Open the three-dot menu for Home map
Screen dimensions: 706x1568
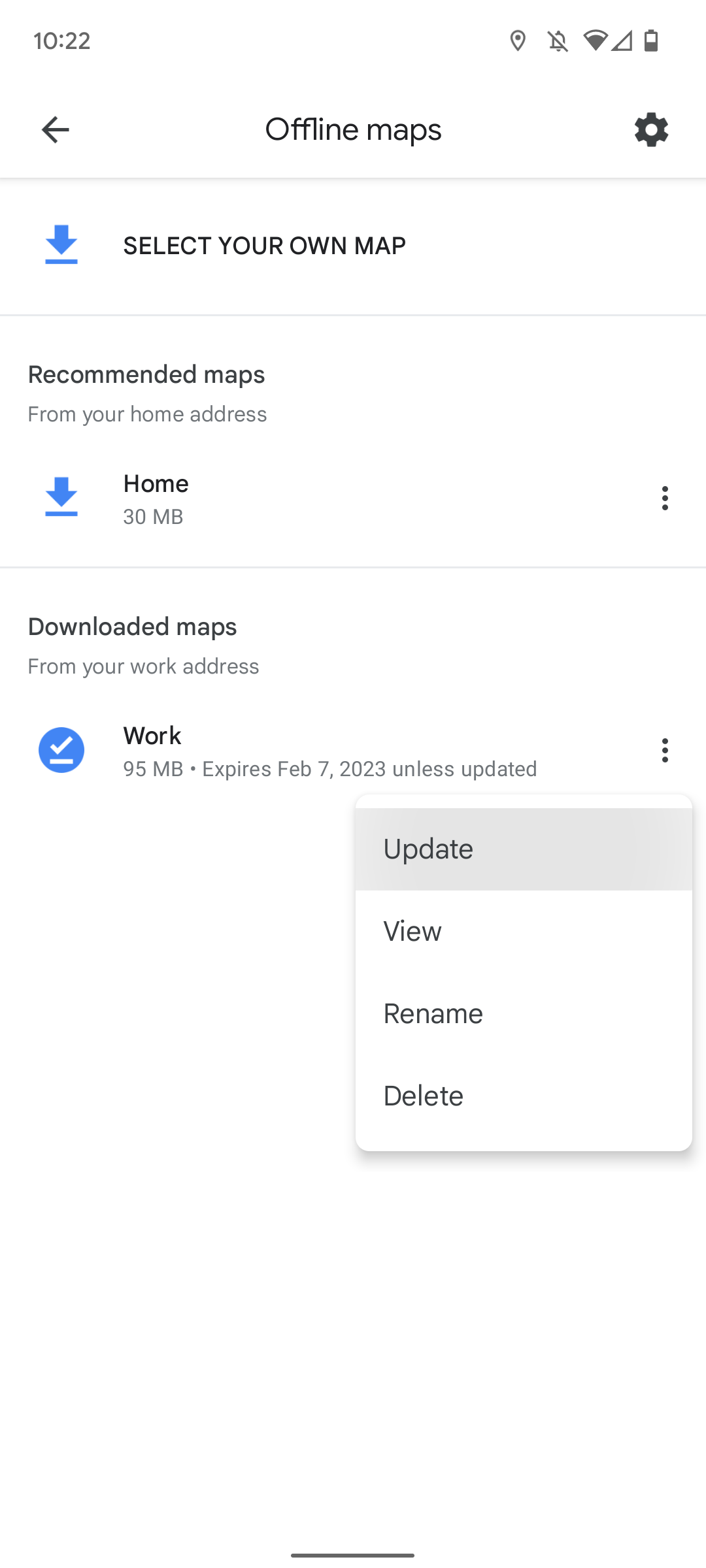click(x=665, y=498)
